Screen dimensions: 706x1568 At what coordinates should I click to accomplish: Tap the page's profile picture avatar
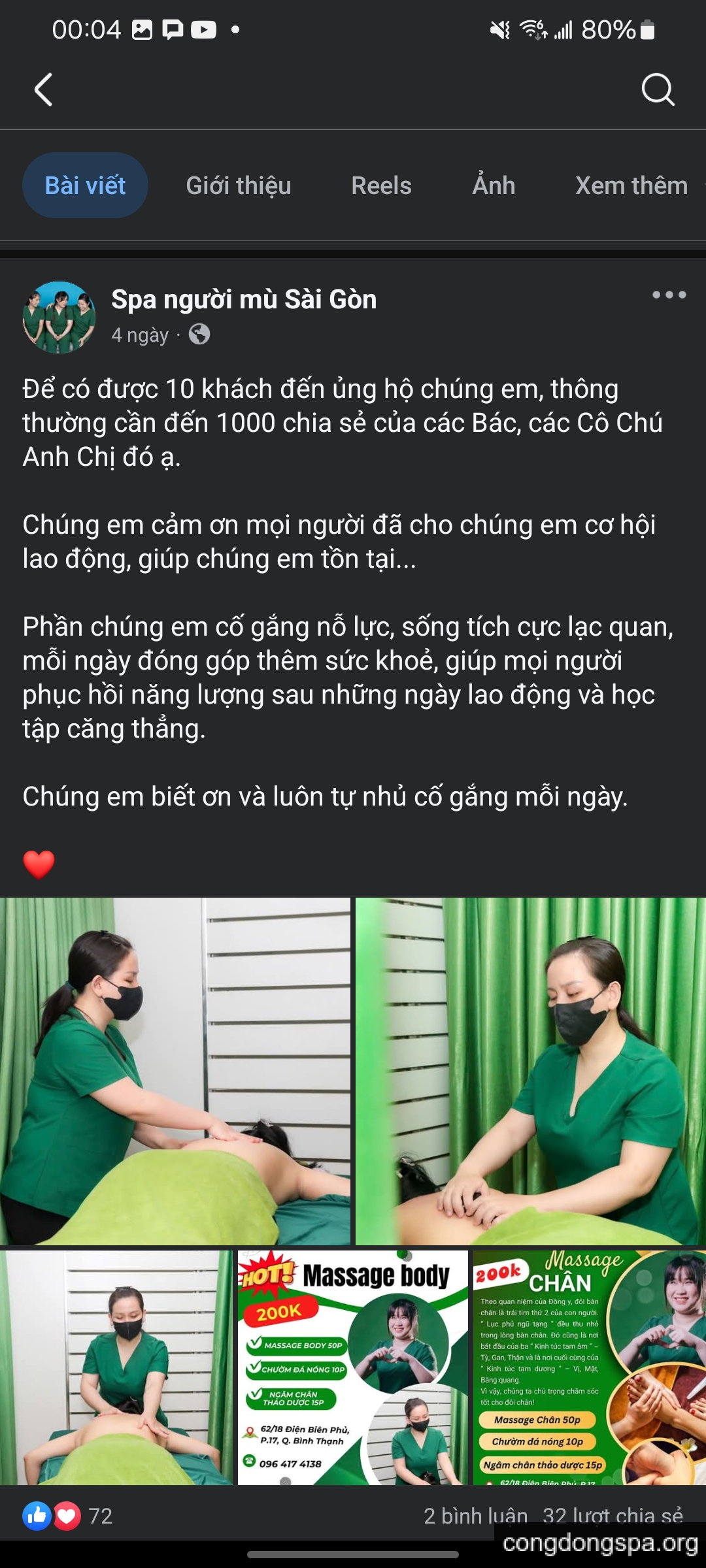(x=59, y=318)
